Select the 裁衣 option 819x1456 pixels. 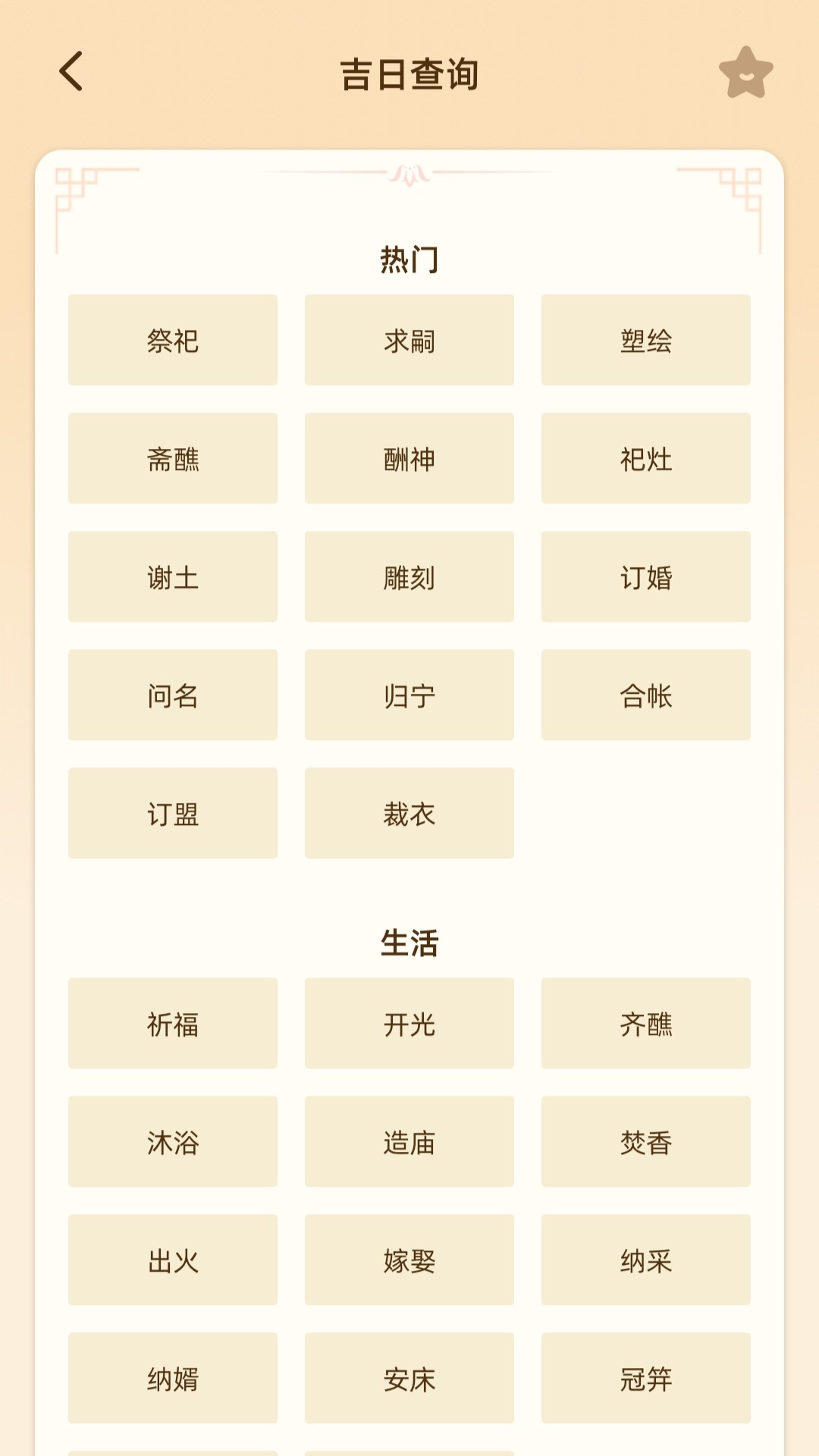click(x=409, y=813)
